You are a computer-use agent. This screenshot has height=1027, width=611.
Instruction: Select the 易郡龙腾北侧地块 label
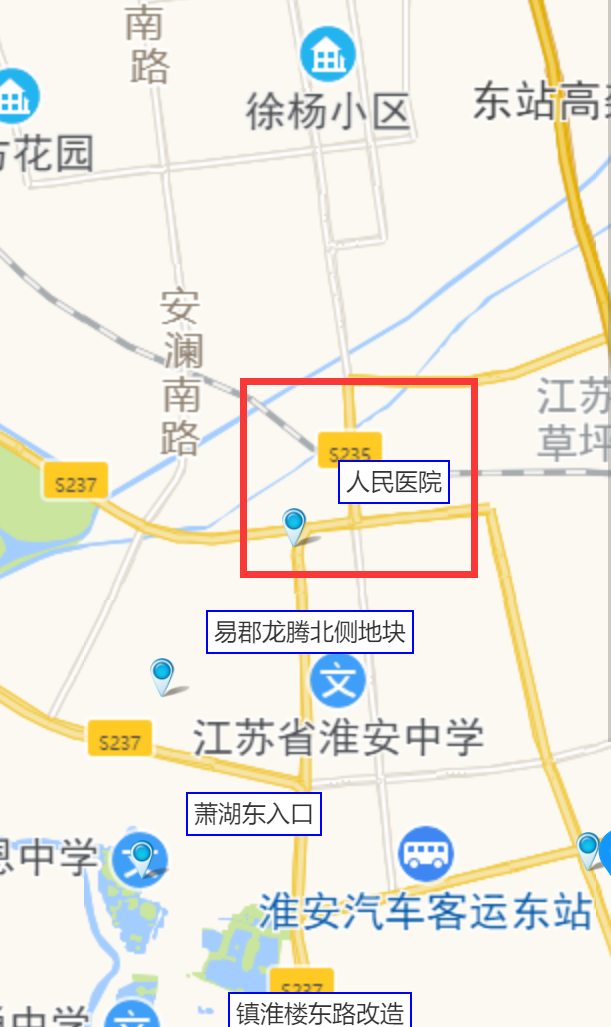[310, 632]
